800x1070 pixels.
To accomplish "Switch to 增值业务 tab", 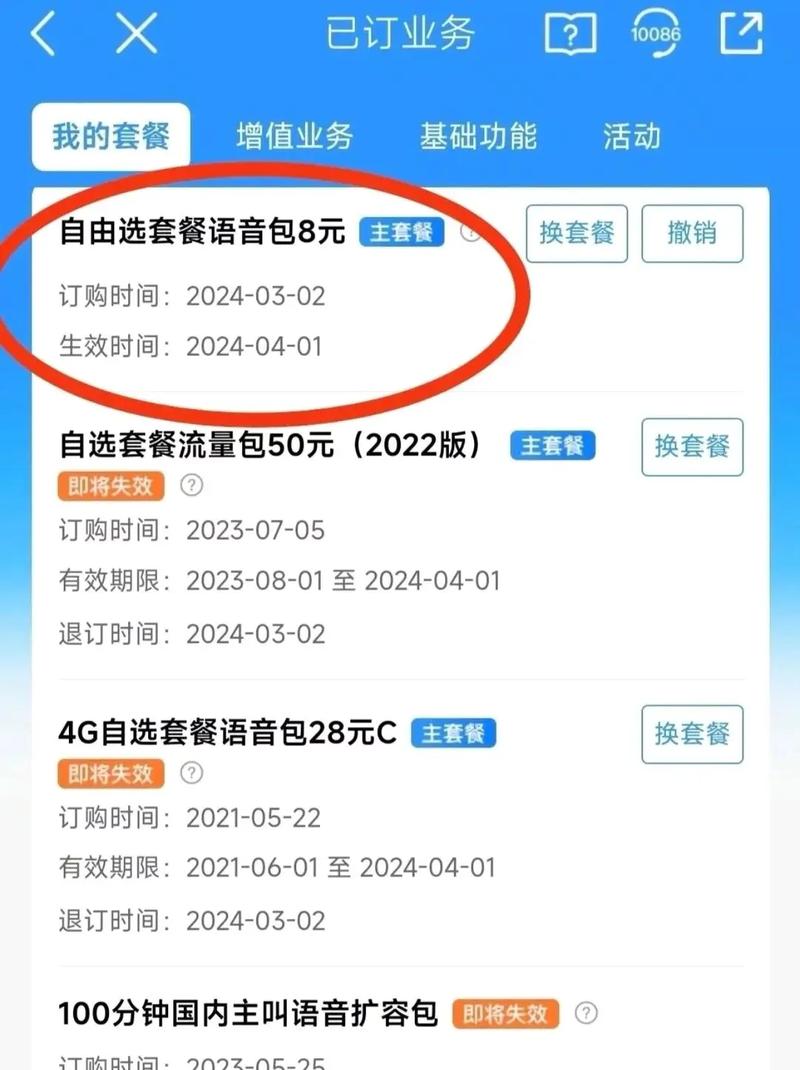I will [x=294, y=137].
